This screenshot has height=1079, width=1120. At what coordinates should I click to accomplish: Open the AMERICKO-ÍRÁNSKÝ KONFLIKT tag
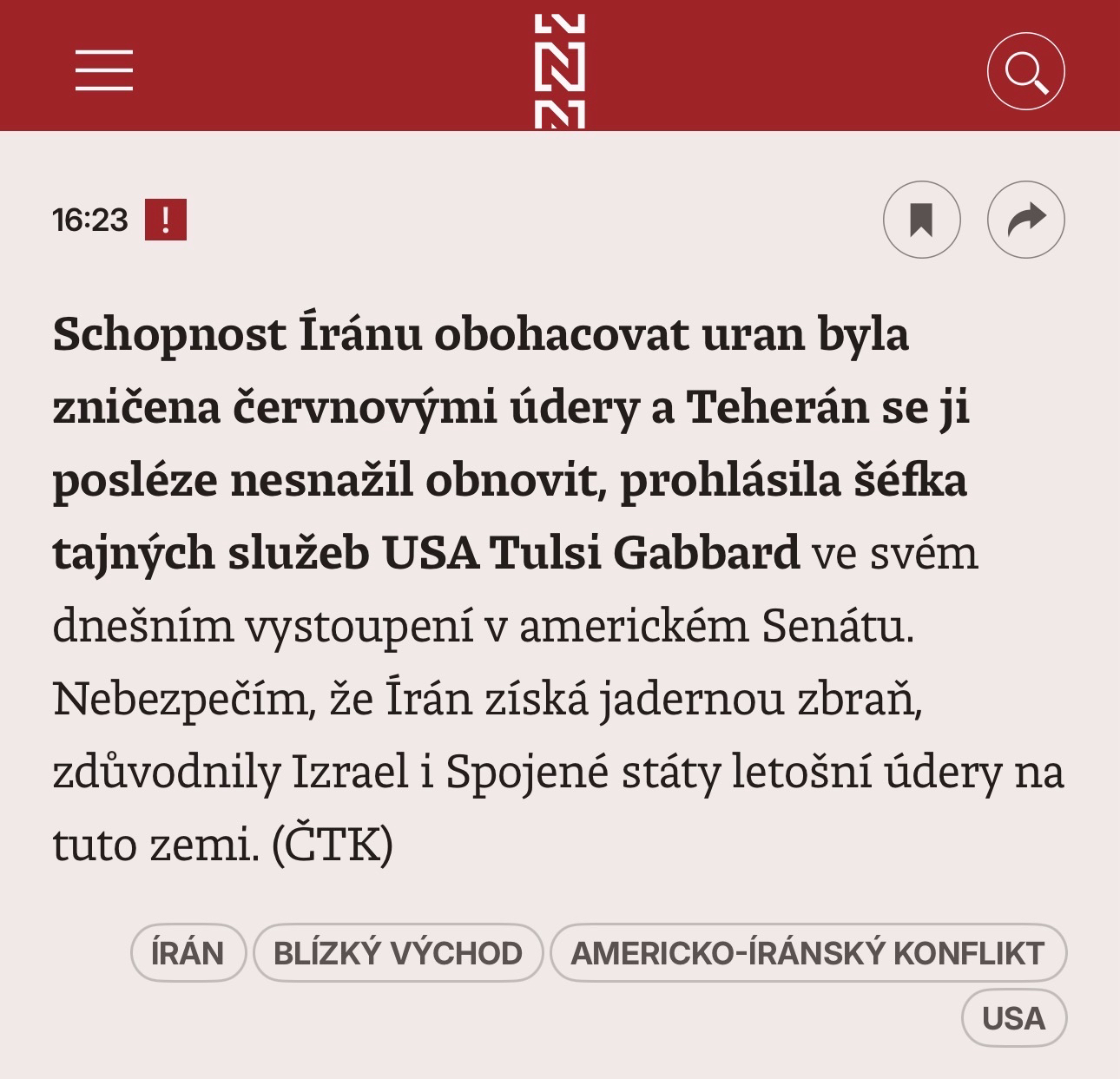tap(807, 953)
